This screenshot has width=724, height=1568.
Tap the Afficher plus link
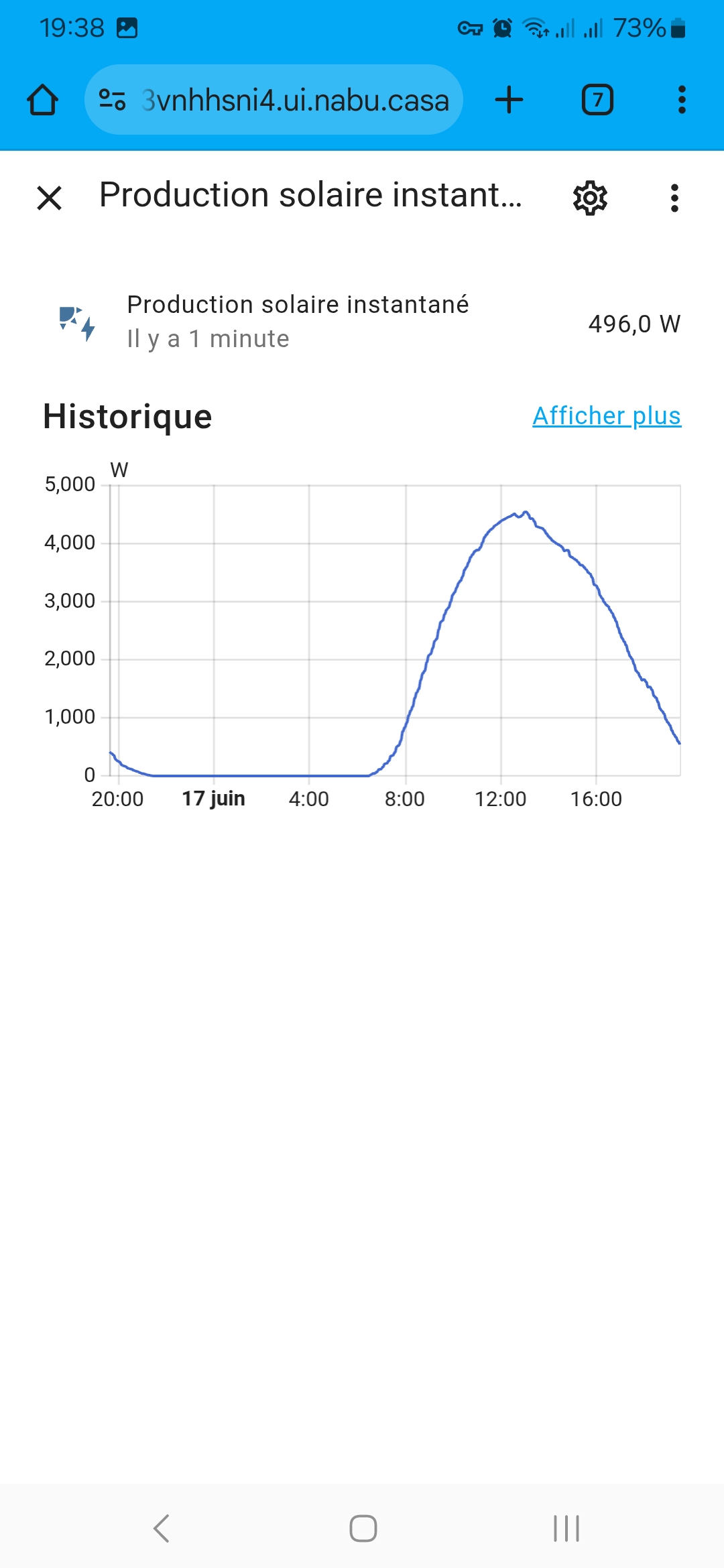coord(607,415)
